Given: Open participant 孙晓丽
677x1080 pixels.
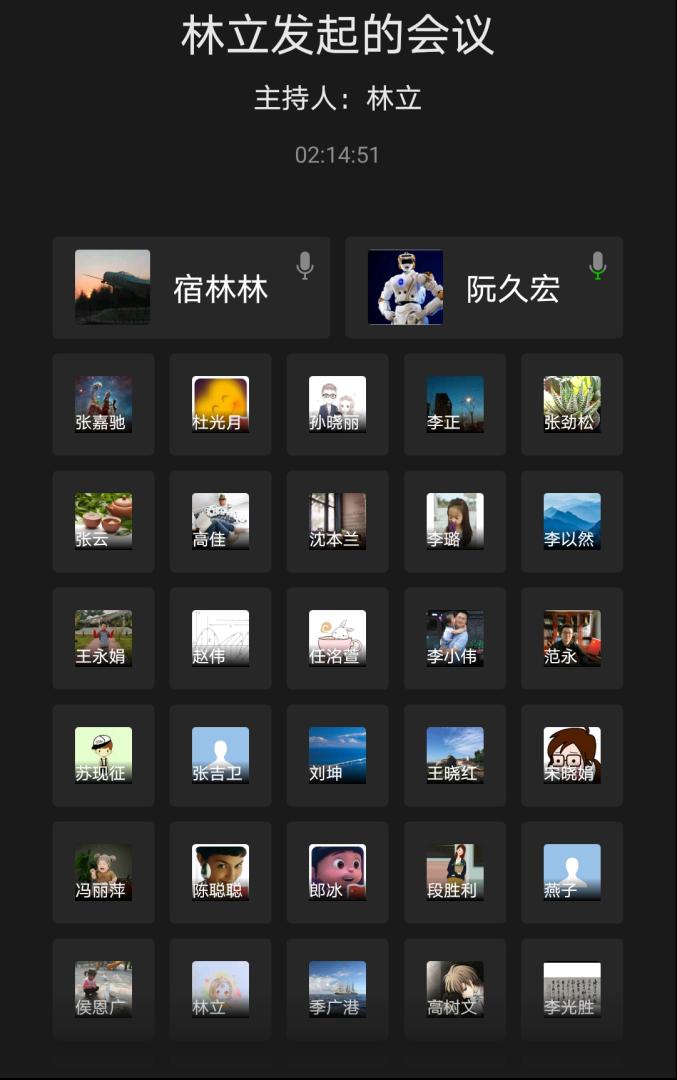Looking at the screenshot, I should pyautogui.click(x=337, y=404).
